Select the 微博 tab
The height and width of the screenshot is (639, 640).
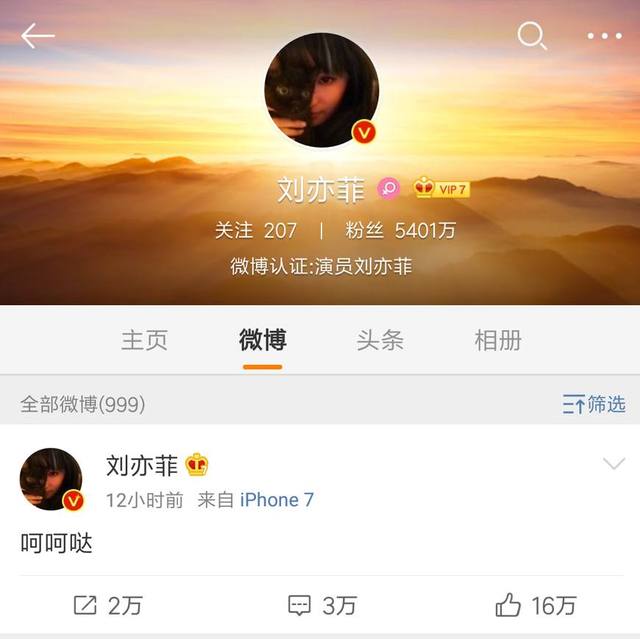(262, 340)
